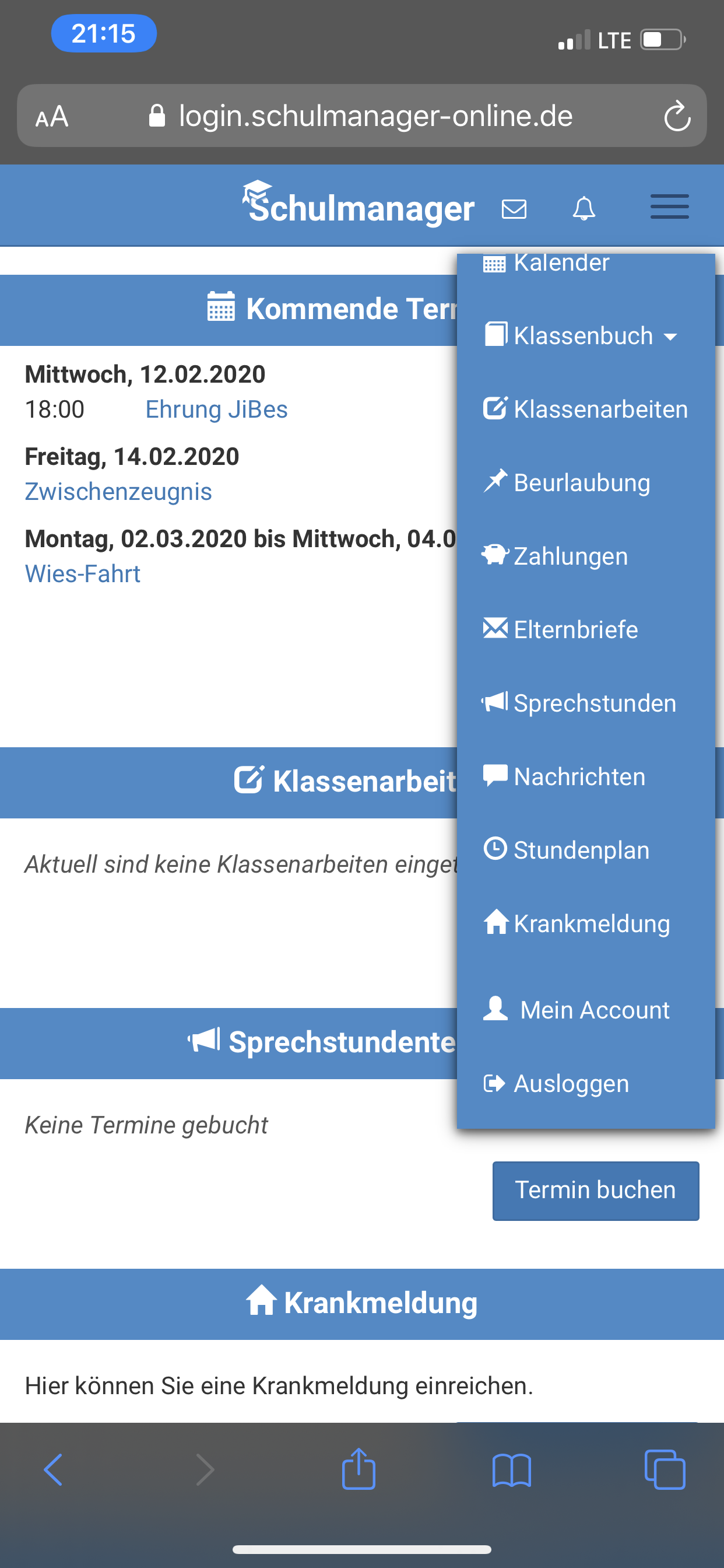The height and width of the screenshot is (1568, 724).
Task: Open the notifications bell
Action: (x=584, y=209)
